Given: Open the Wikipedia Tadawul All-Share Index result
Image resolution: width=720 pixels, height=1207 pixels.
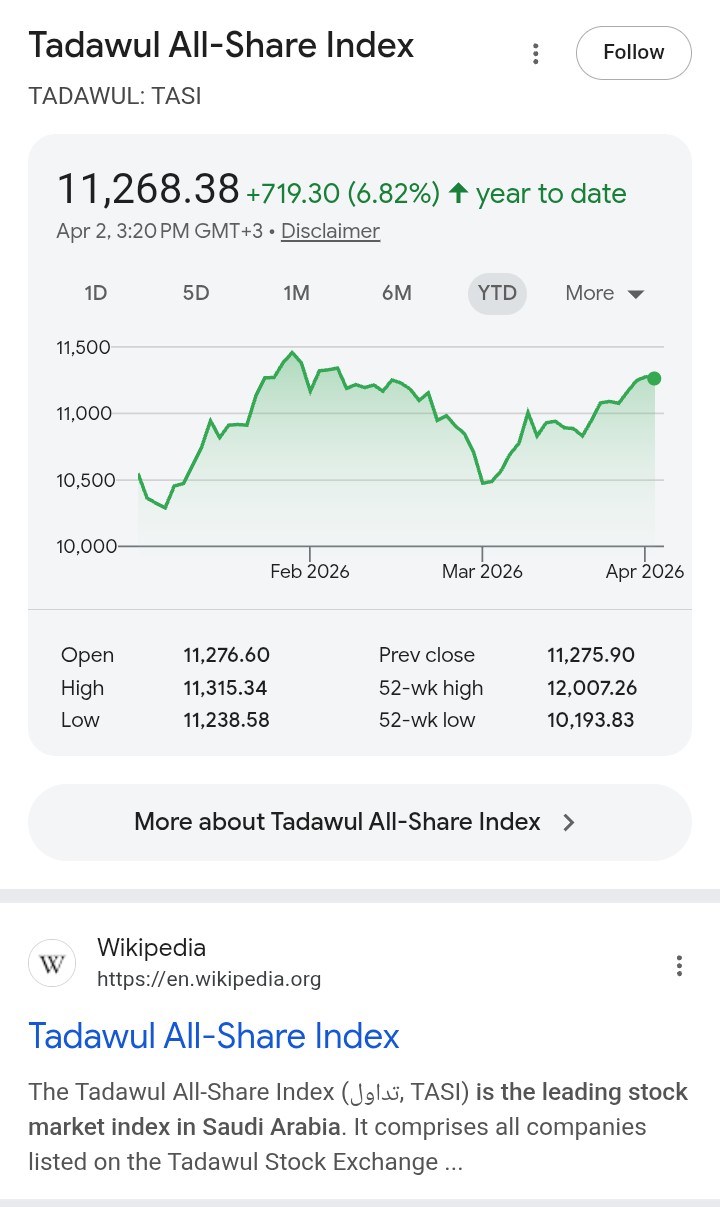Looking at the screenshot, I should point(214,1035).
